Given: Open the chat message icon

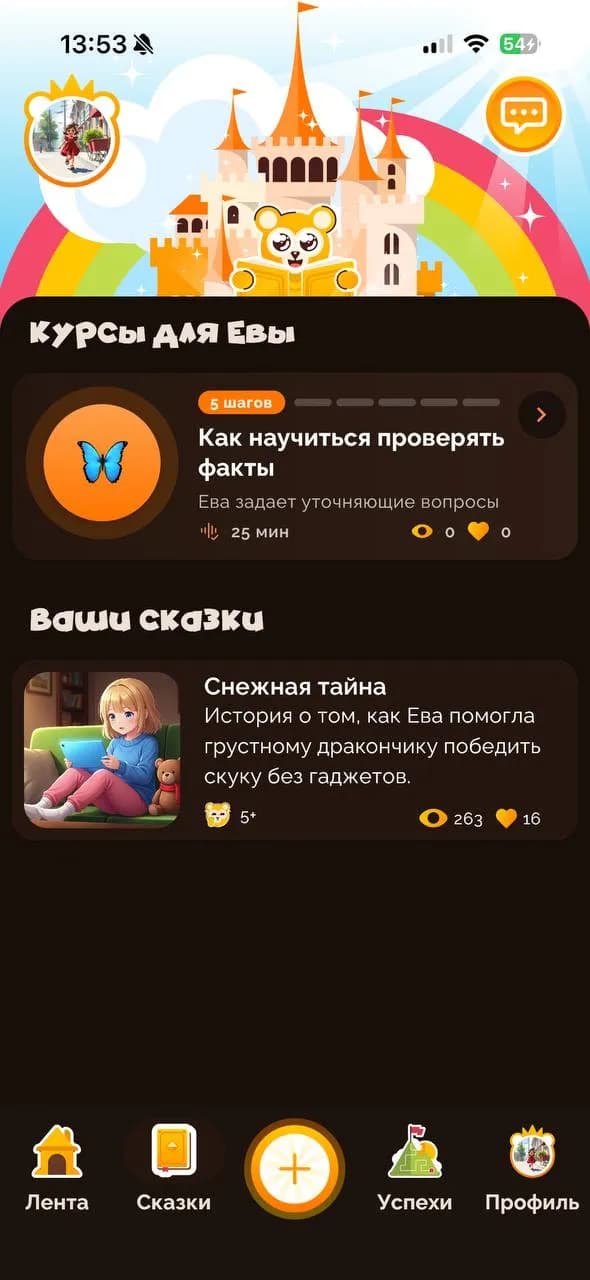Looking at the screenshot, I should tap(524, 118).
